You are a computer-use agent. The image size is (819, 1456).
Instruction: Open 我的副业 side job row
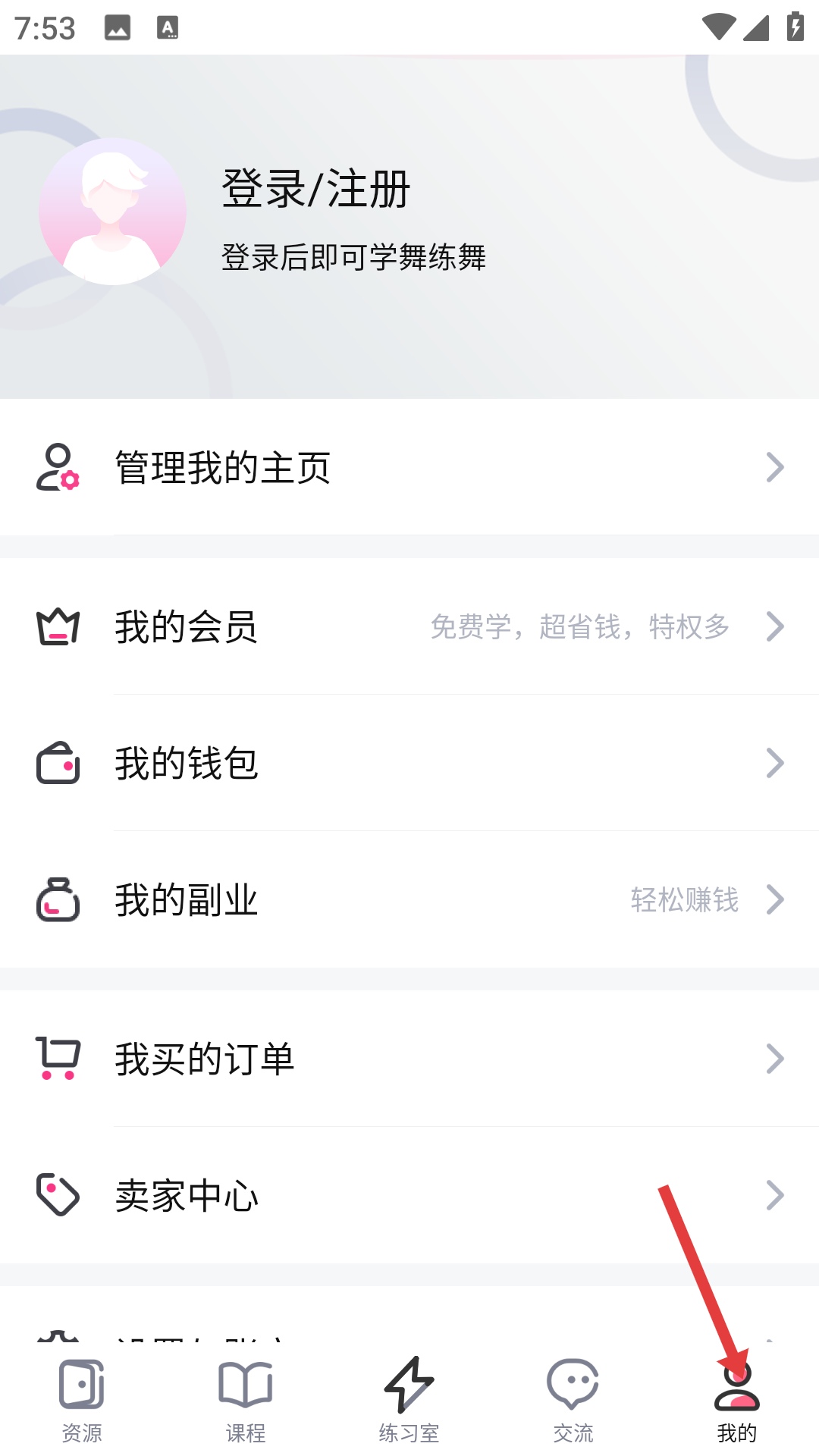tap(409, 899)
